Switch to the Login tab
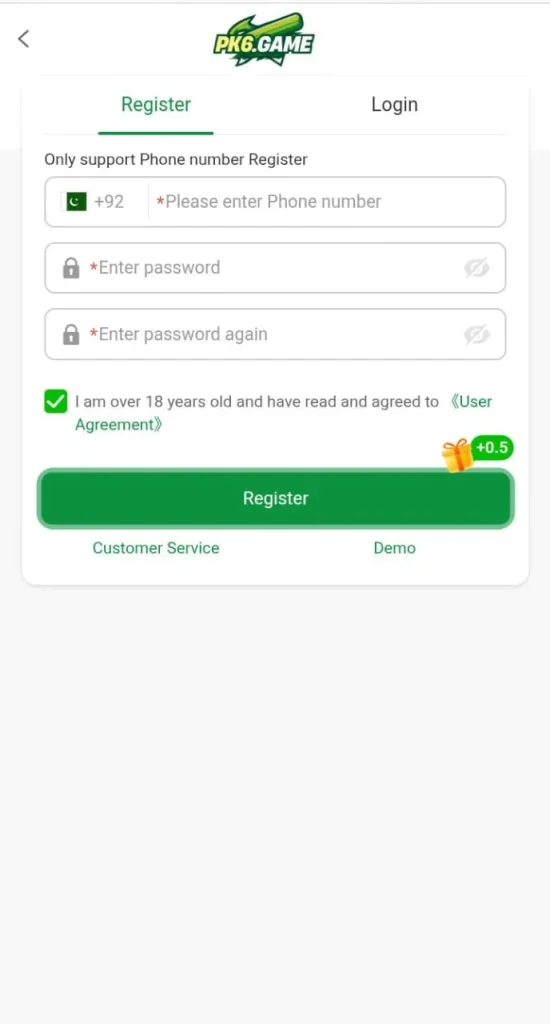Screen dimensions: 550x1024 point(394,104)
